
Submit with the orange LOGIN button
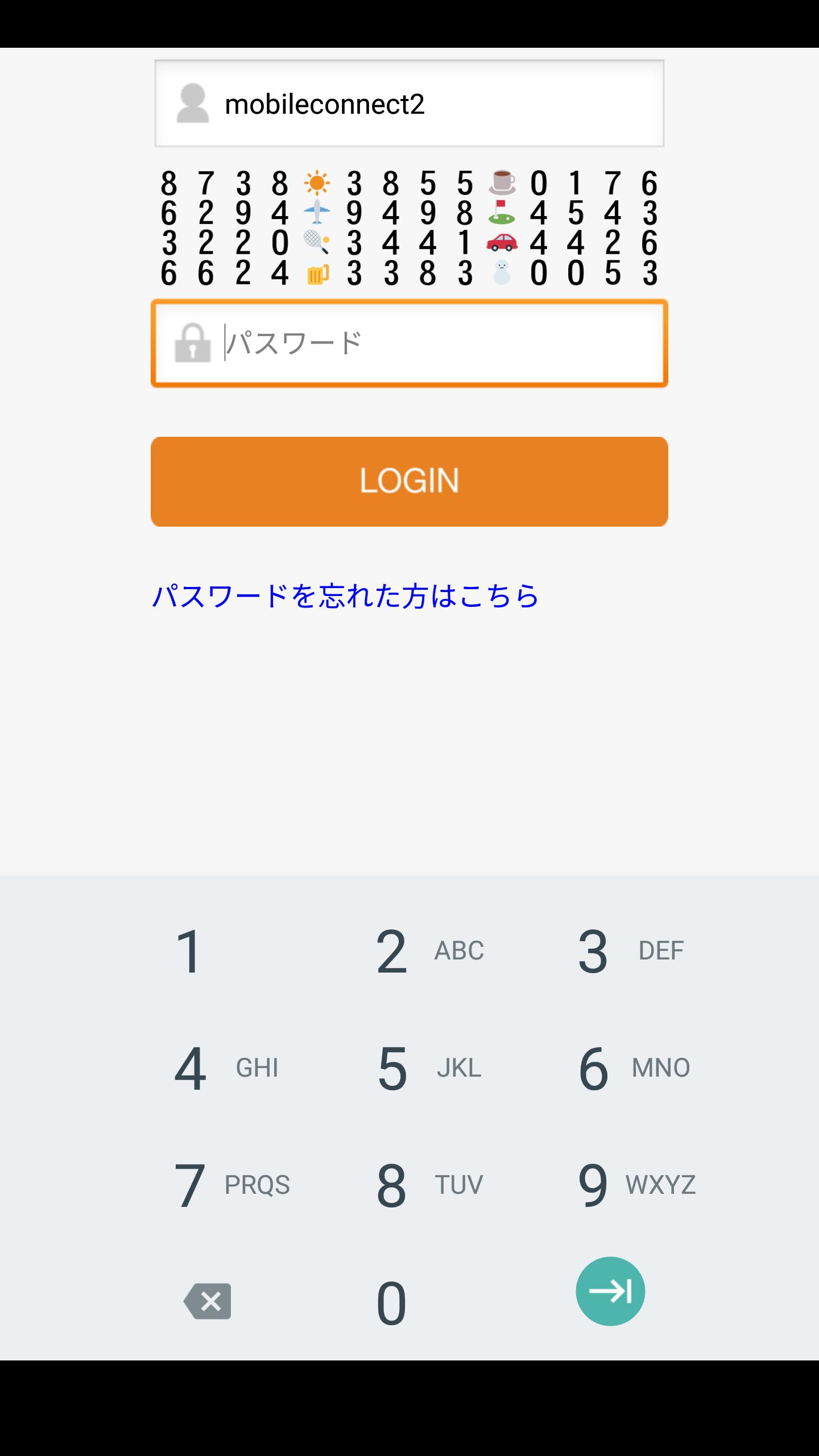(x=409, y=481)
